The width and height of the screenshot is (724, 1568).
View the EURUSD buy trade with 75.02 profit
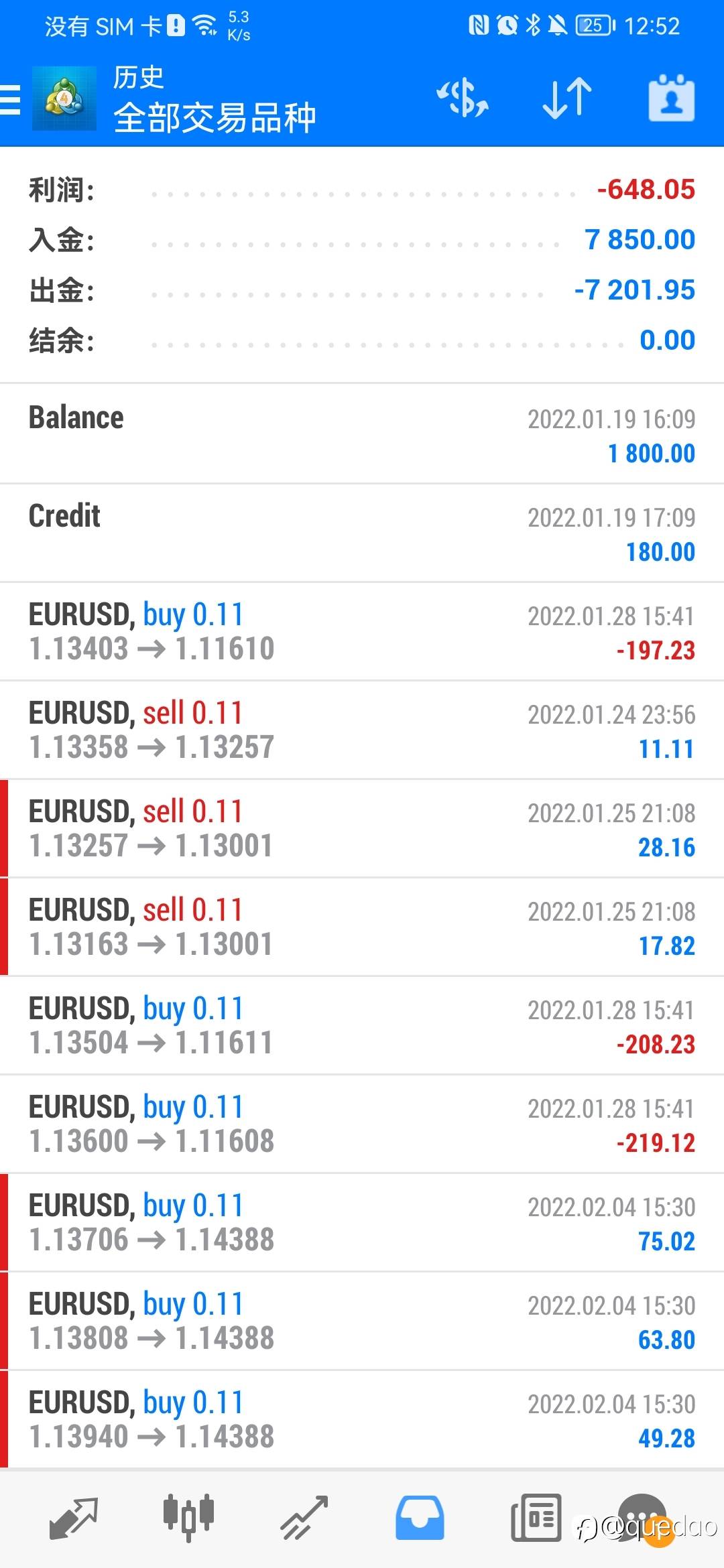[x=362, y=1222]
